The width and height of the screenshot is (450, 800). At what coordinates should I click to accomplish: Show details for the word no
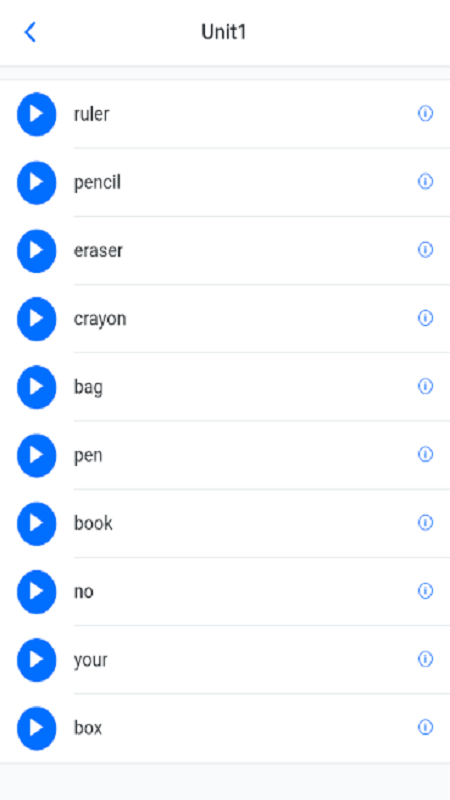426,591
